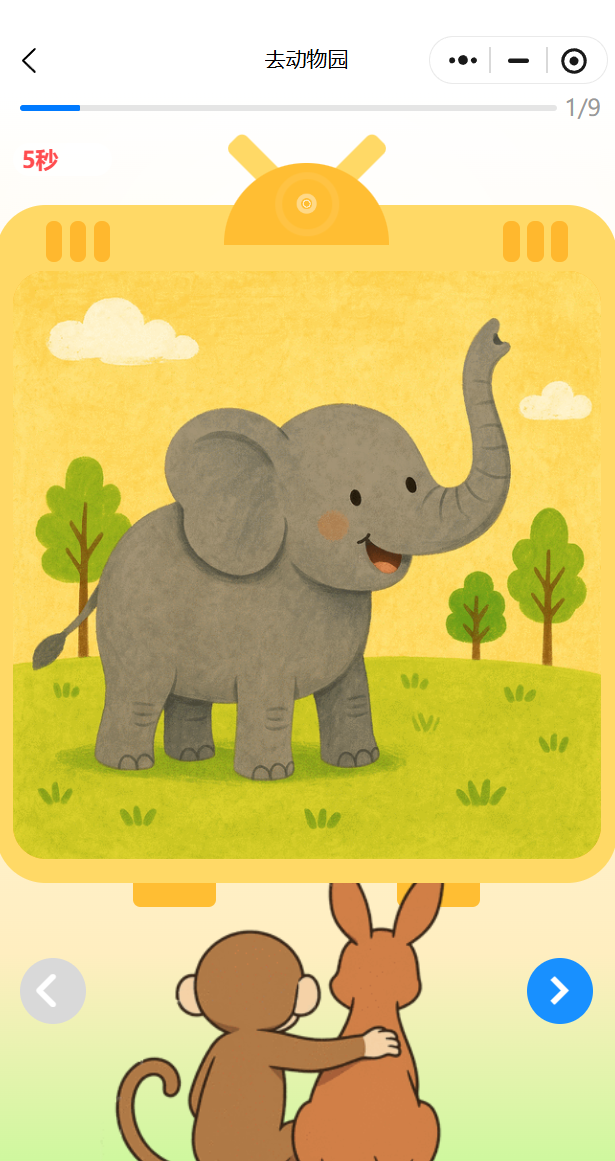Go back from 去动物园 page
The image size is (615, 1161).
(x=29, y=61)
